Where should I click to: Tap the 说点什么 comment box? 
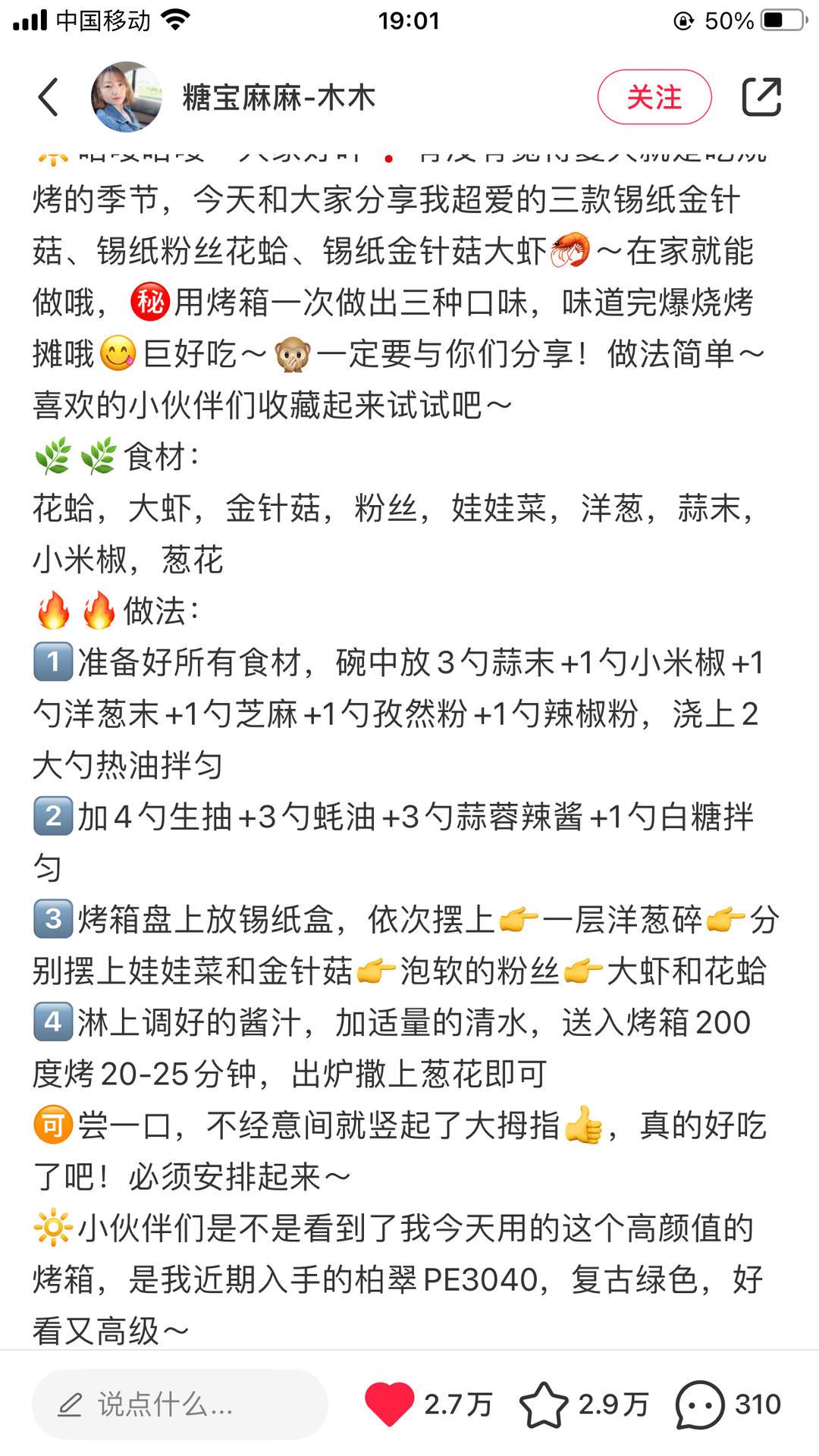[x=180, y=1404]
